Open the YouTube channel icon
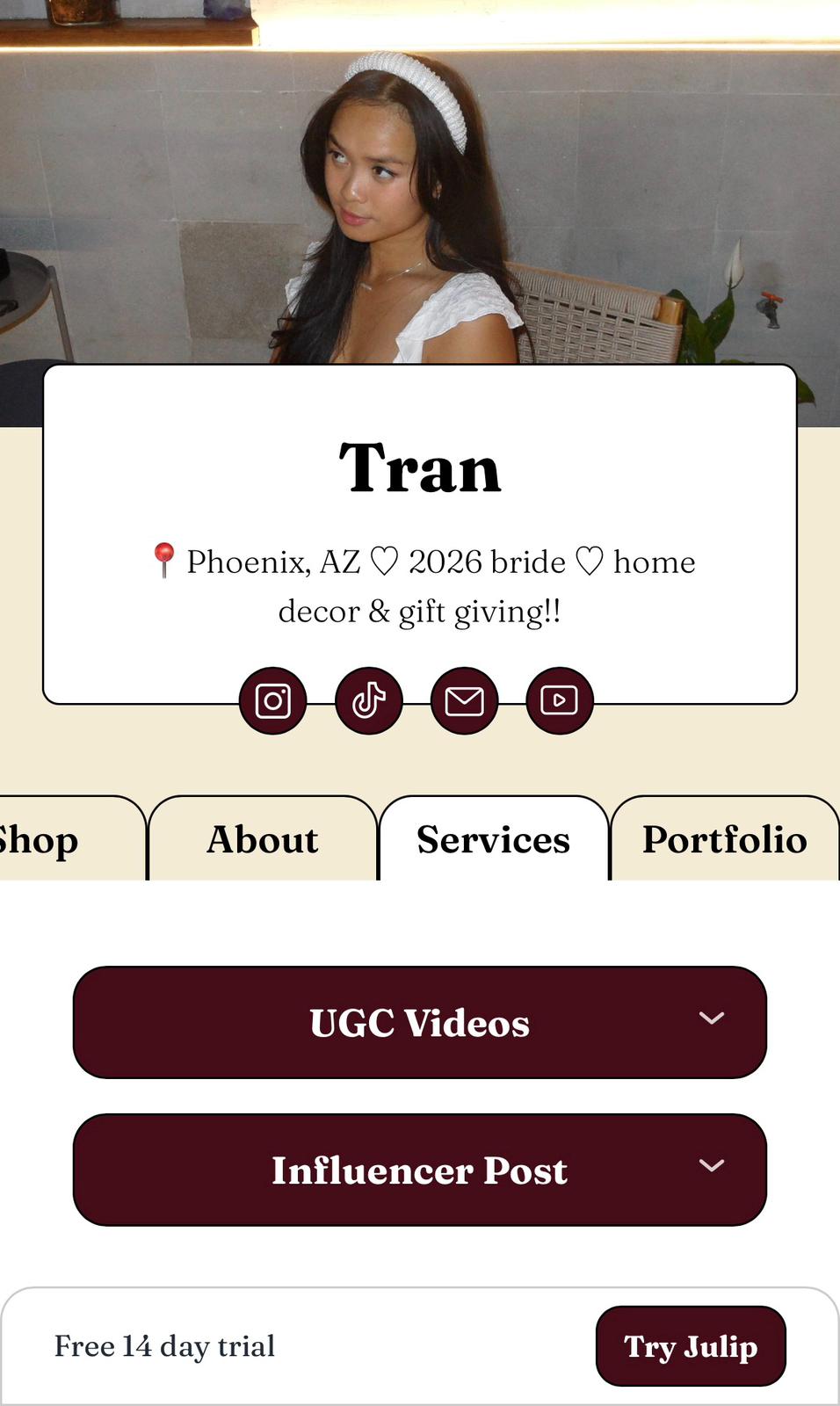The image size is (840, 1406). 559,700
